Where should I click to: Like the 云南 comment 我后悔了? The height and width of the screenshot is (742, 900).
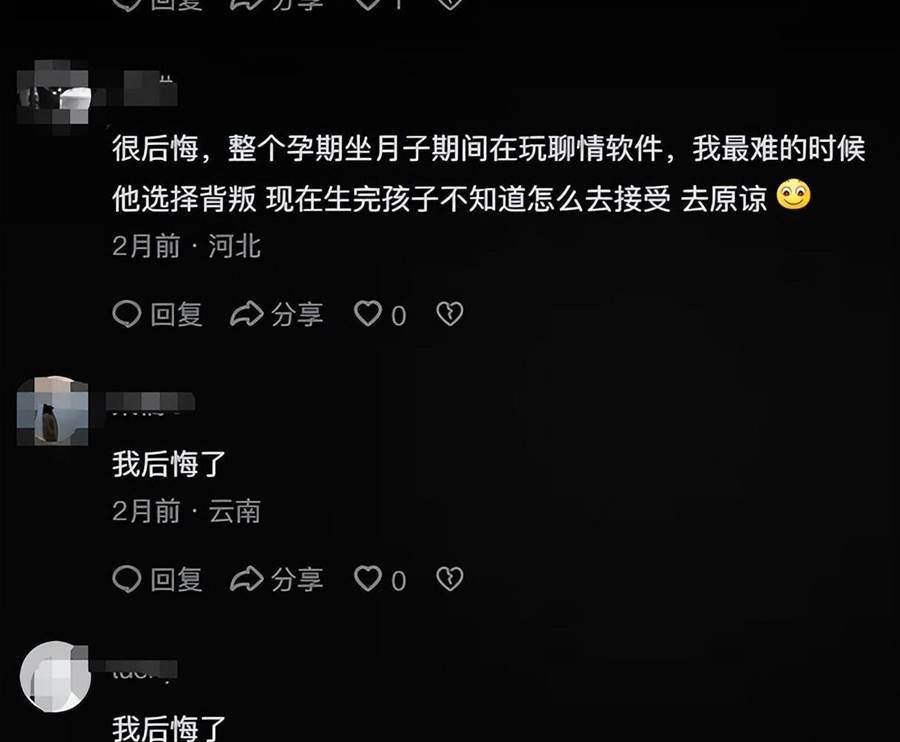coord(369,579)
